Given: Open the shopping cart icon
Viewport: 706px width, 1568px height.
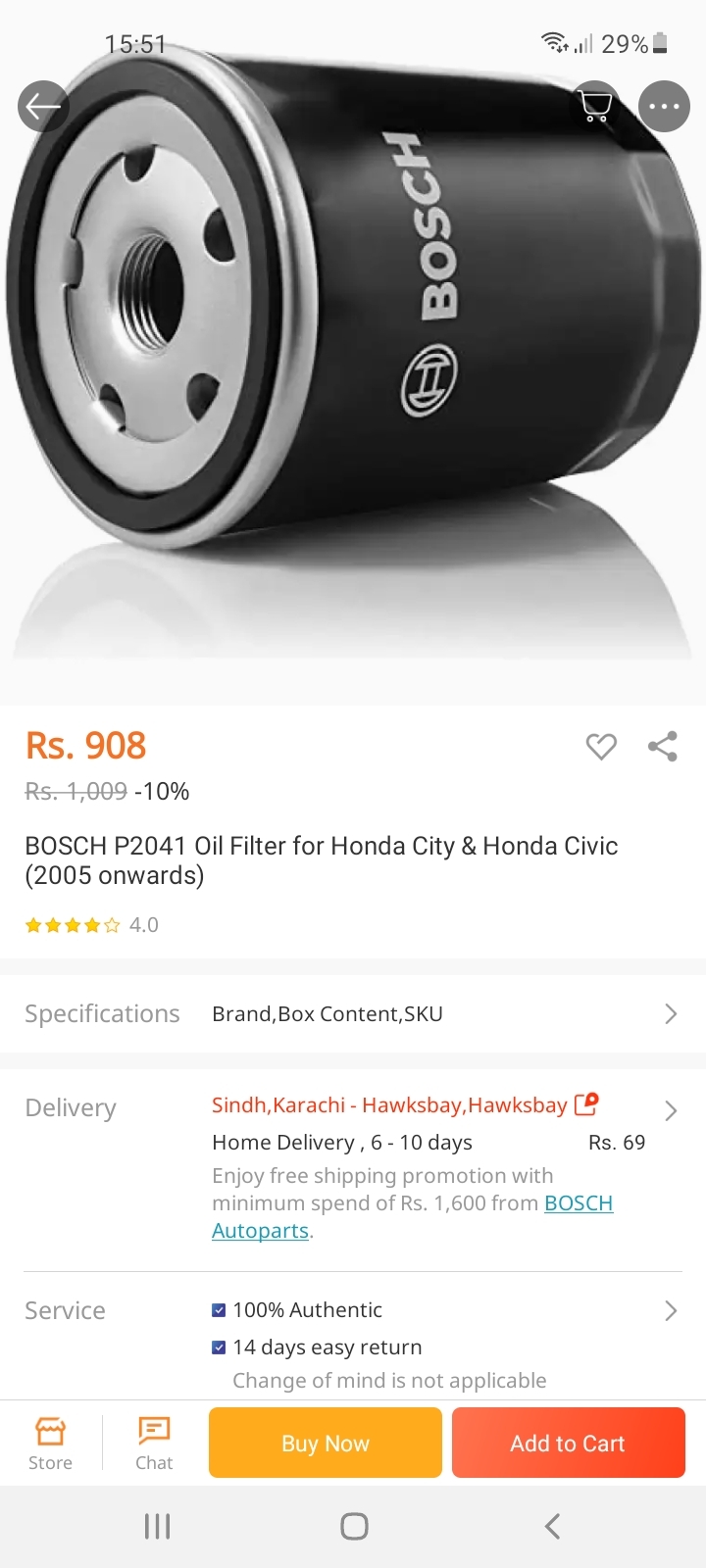Looking at the screenshot, I should click(x=595, y=106).
